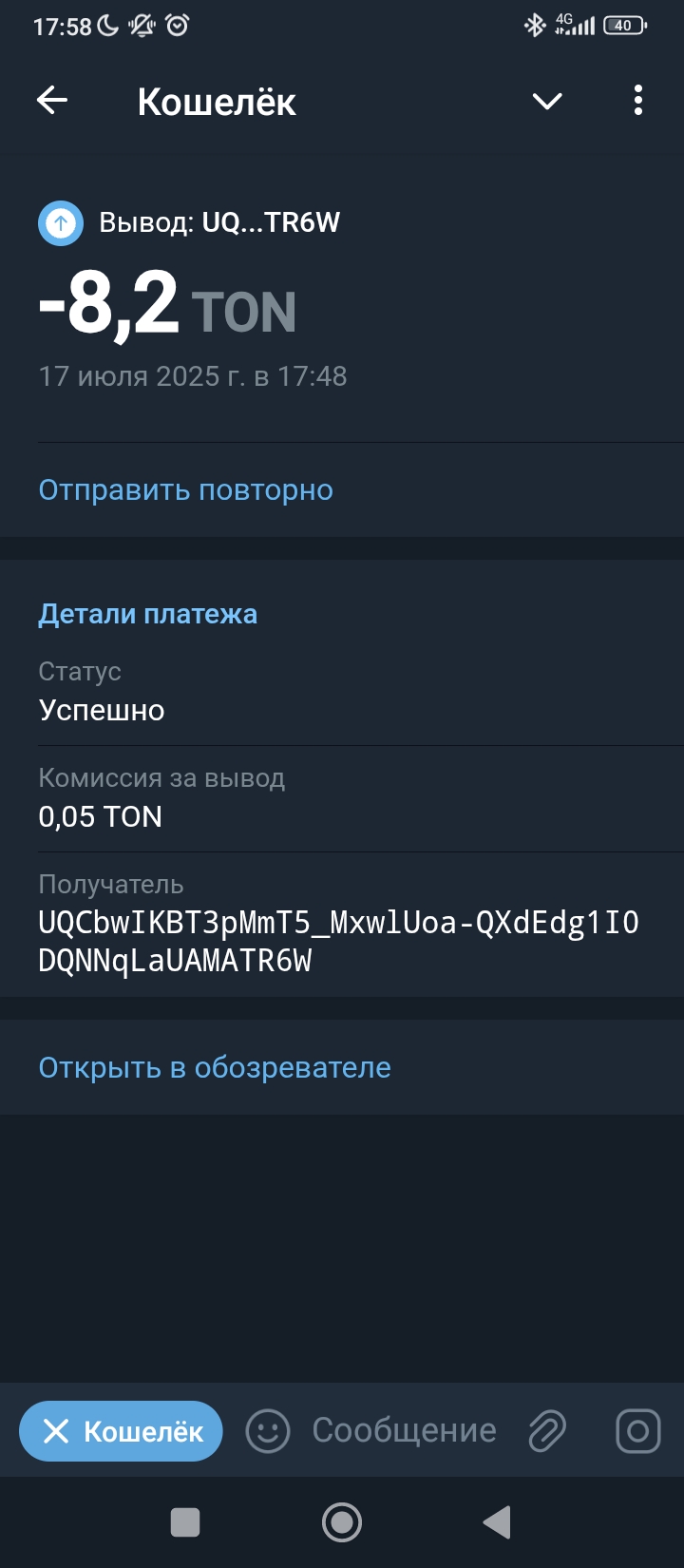Collapse the wallet with the chevron-down icon
Image resolution: width=684 pixels, height=1568 pixels.
tap(547, 101)
